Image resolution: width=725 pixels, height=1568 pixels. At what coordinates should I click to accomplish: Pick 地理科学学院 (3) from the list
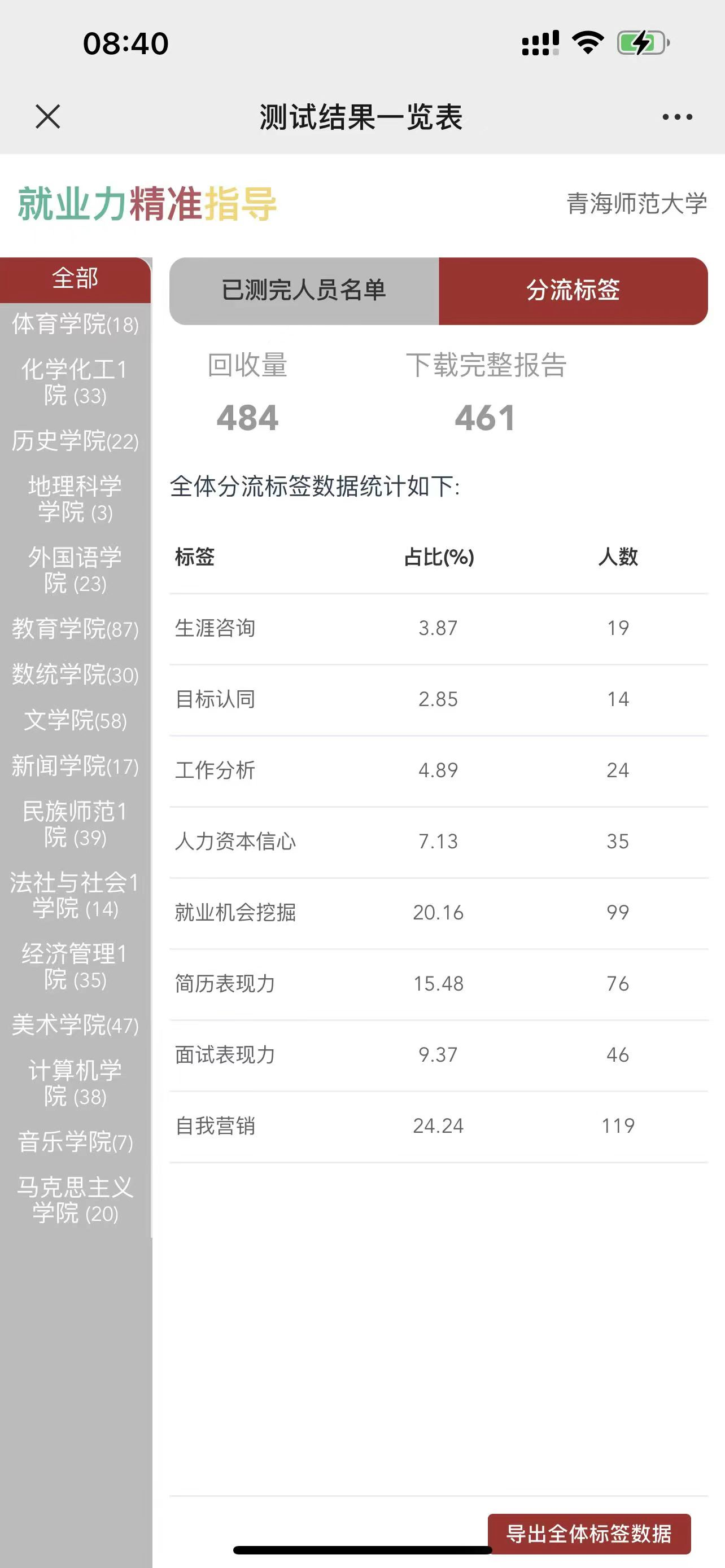tap(75, 498)
